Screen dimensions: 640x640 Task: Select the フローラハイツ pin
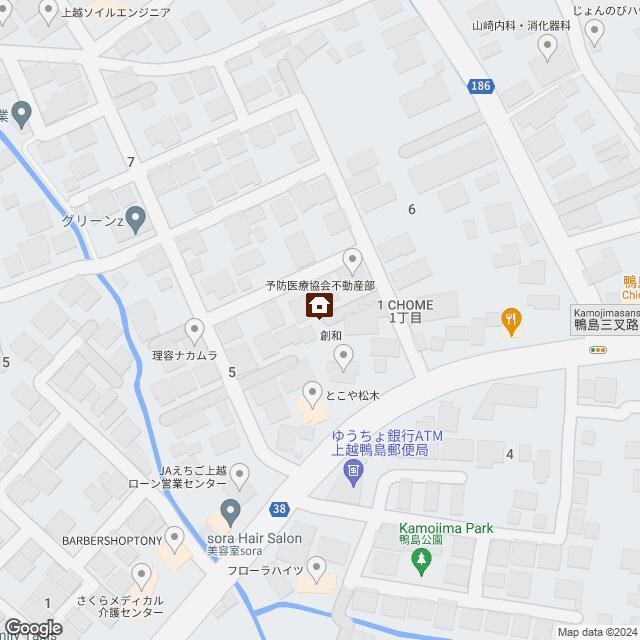[x=318, y=566]
